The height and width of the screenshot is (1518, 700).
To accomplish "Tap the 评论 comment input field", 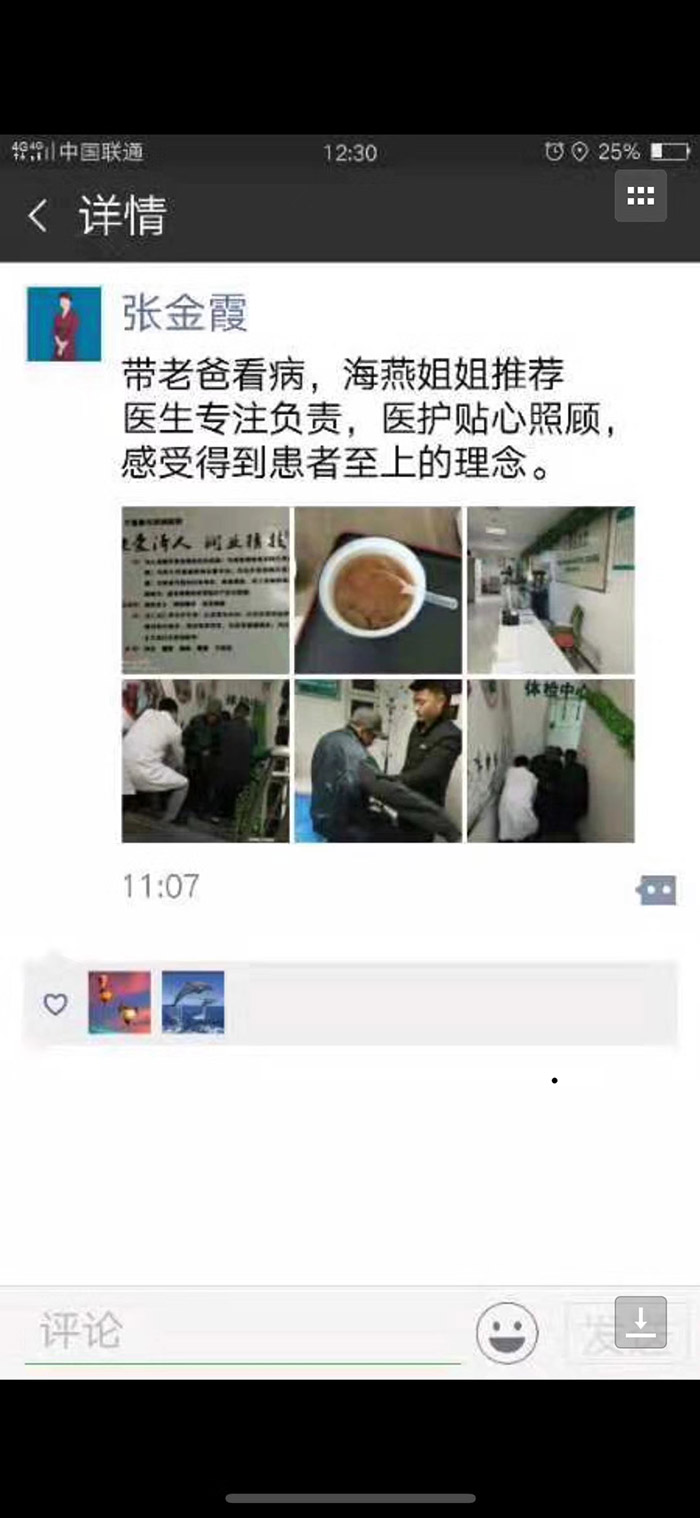I will 240,1331.
